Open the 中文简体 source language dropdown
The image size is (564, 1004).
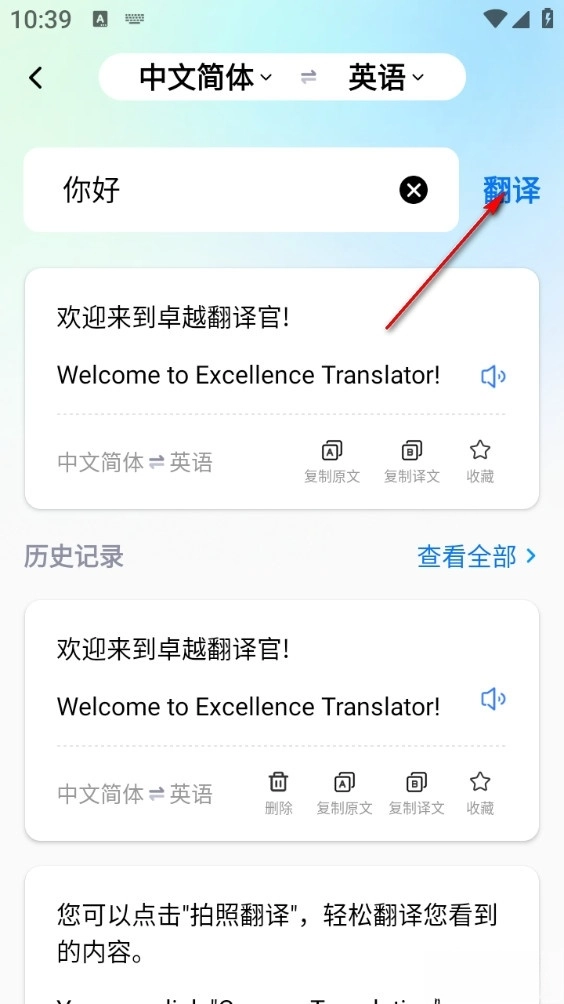pyautogui.click(x=205, y=78)
